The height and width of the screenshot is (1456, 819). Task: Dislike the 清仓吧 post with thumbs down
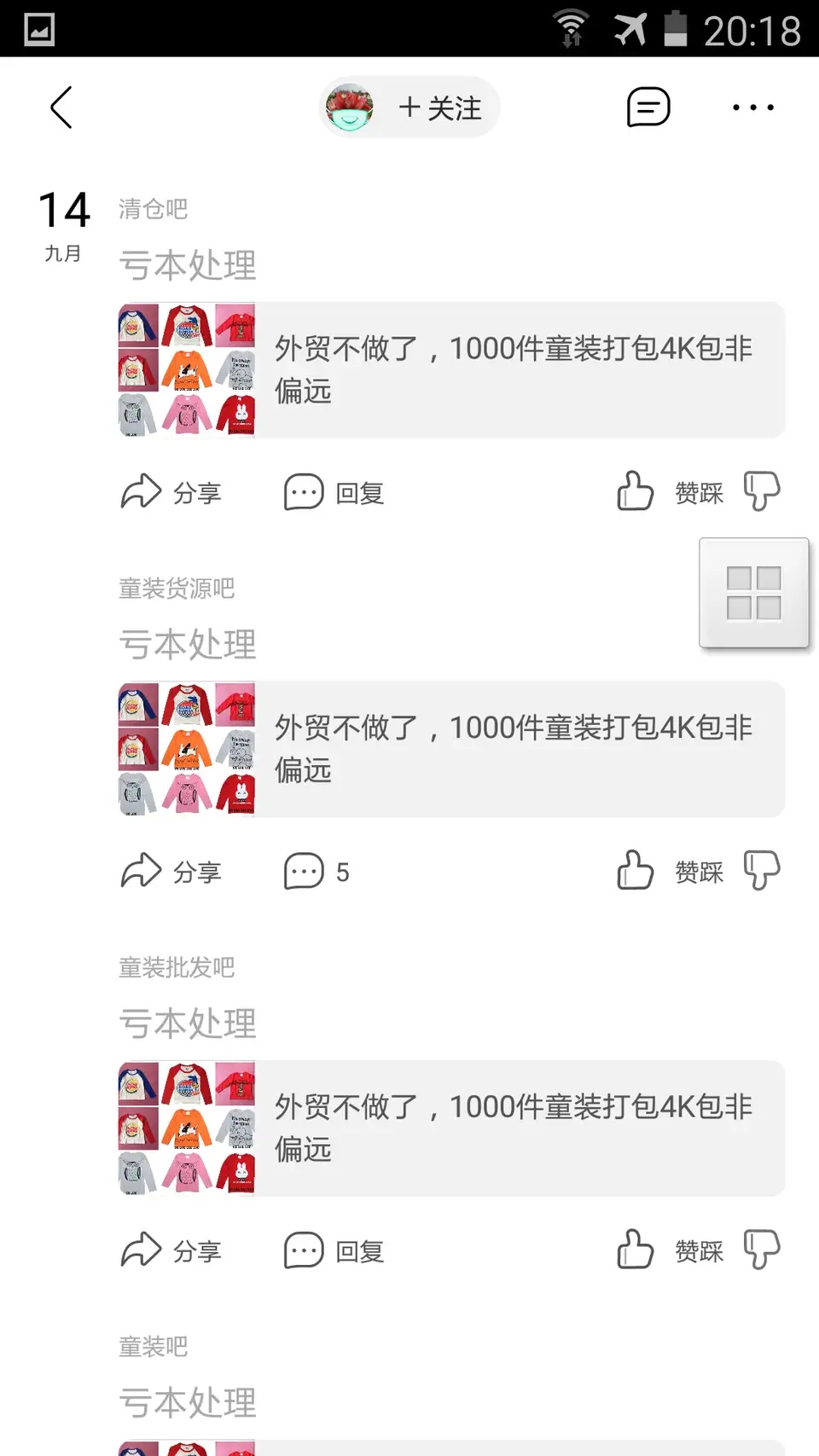click(761, 491)
